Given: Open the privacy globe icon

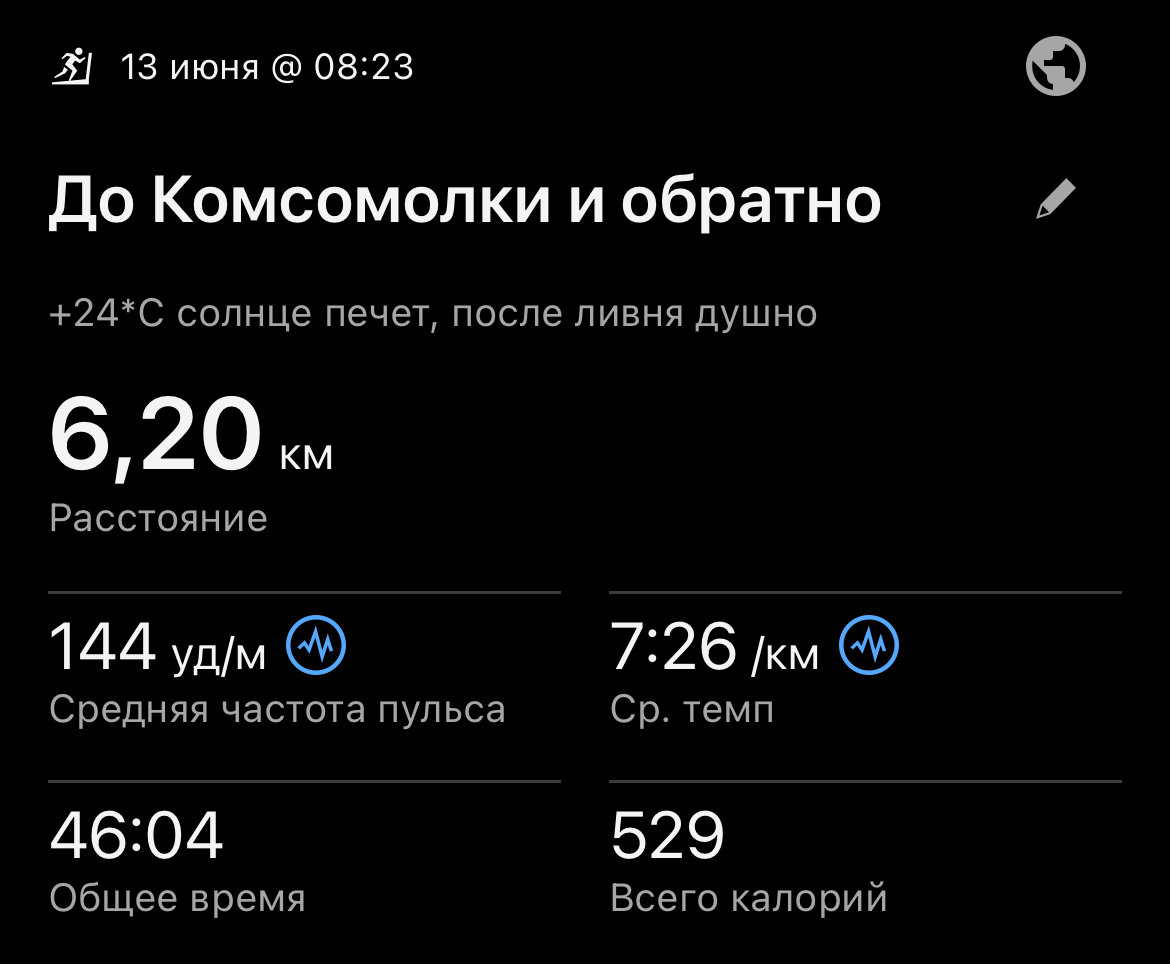Looking at the screenshot, I should coord(1056,66).
